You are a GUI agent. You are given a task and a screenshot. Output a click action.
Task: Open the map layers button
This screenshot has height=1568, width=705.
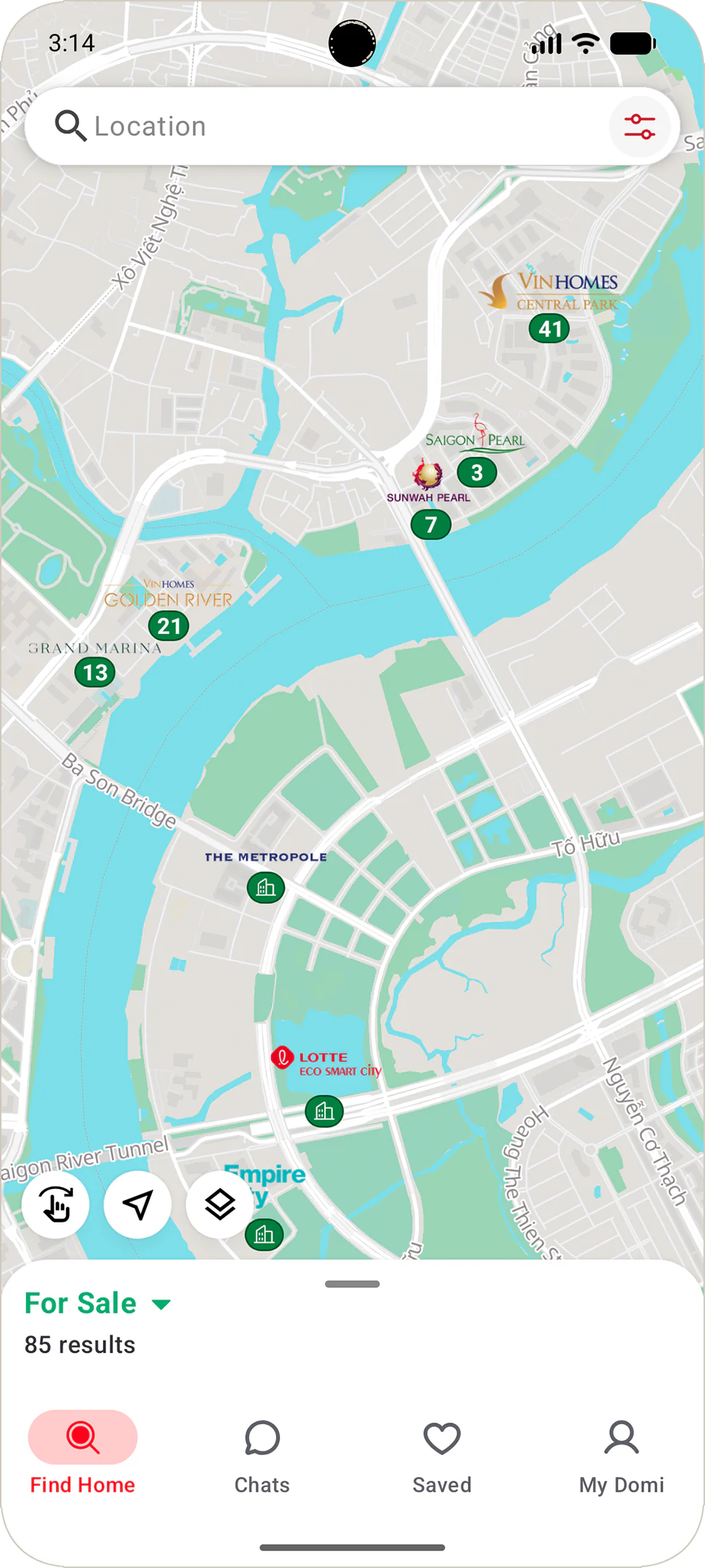click(x=219, y=1205)
